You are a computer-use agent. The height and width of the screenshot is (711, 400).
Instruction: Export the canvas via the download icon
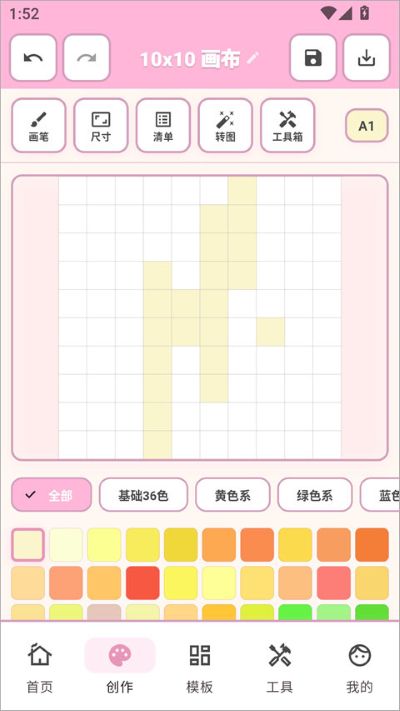(x=366, y=58)
